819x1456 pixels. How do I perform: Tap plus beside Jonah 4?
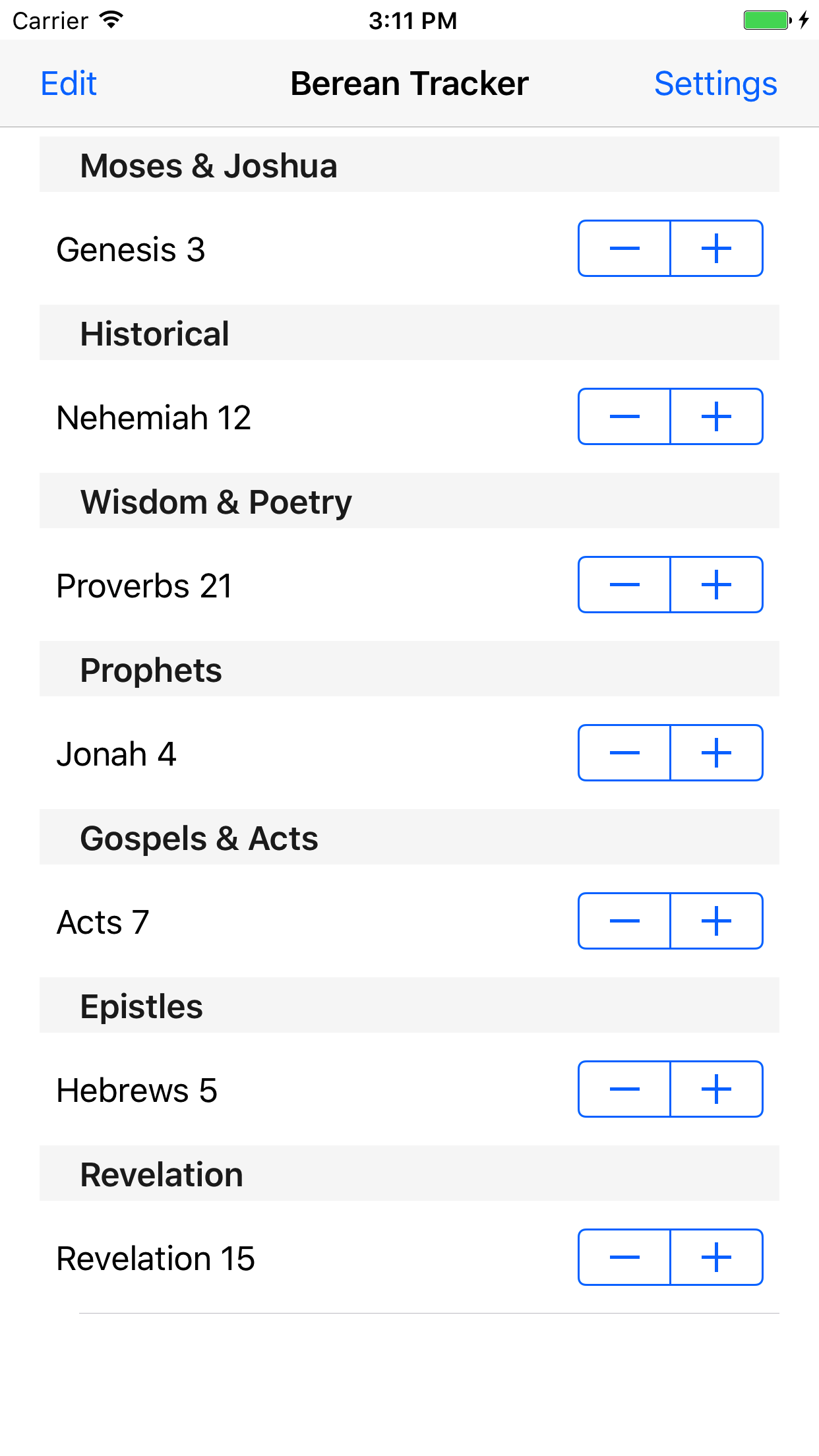tap(717, 753)
